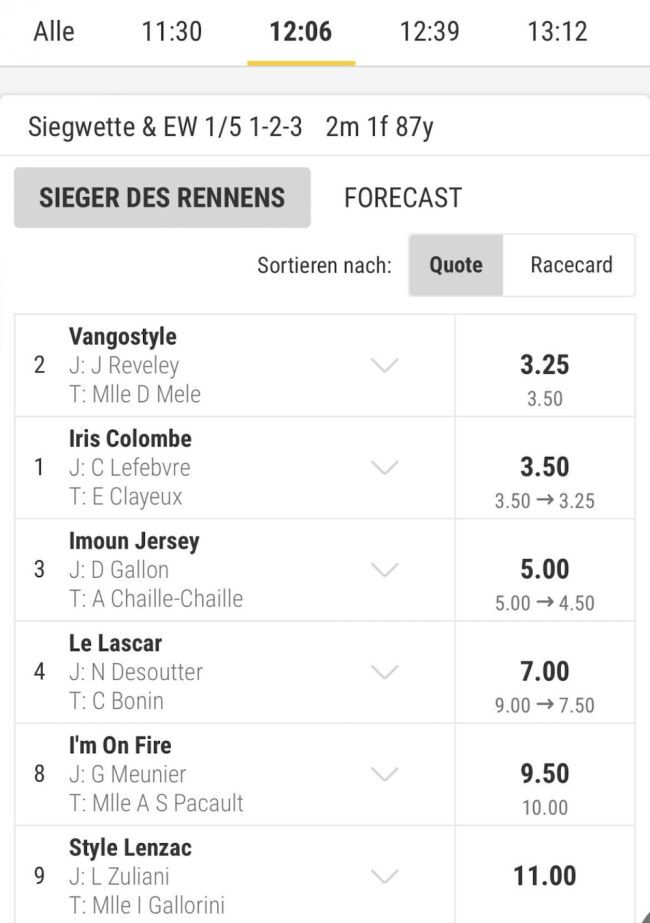Open the 13:12 race tab
This screenshot has width=650, height=923.
[557, 31]
